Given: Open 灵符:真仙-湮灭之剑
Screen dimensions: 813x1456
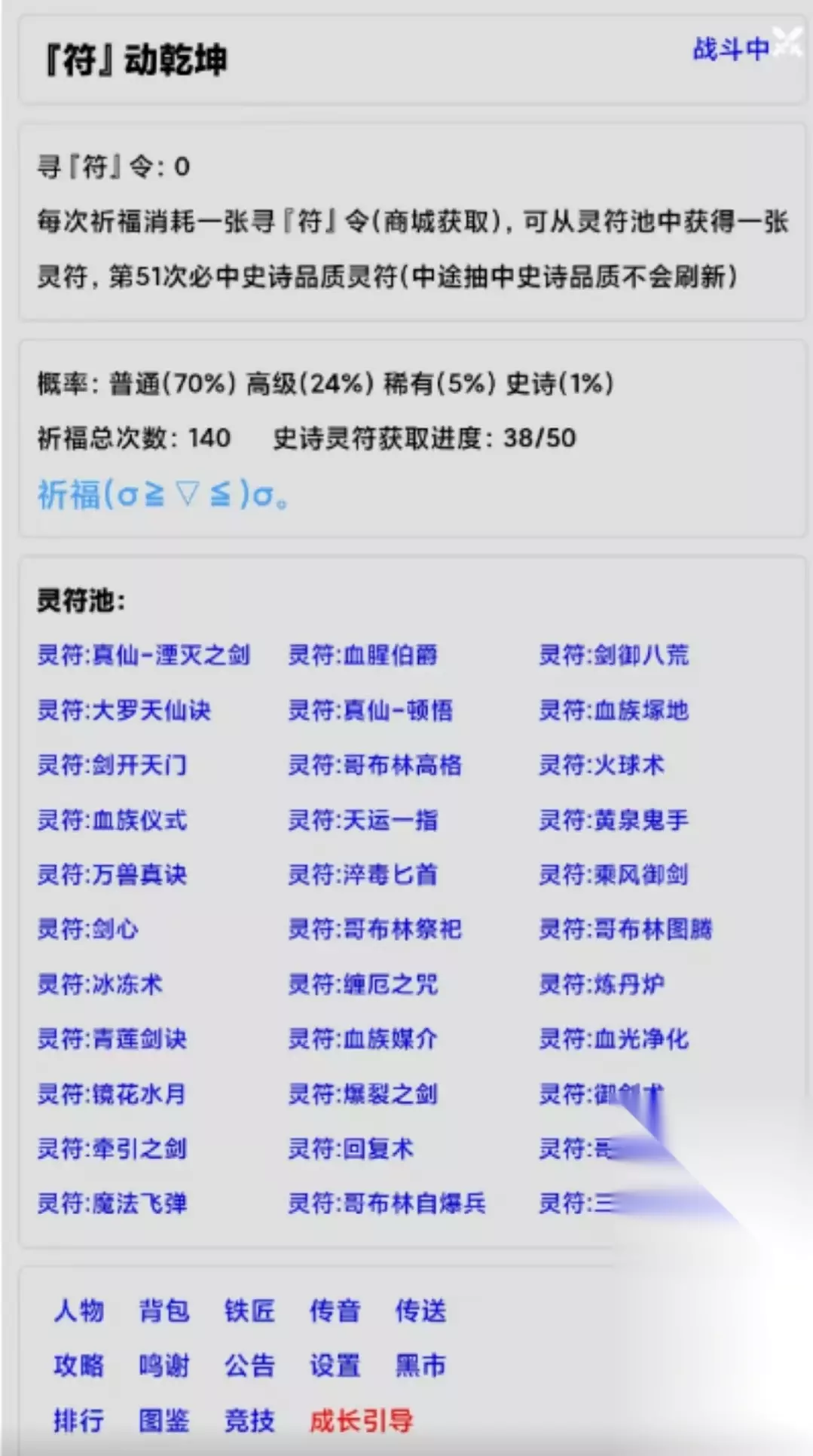Looking at the screenshot, I should coord(144,655).
